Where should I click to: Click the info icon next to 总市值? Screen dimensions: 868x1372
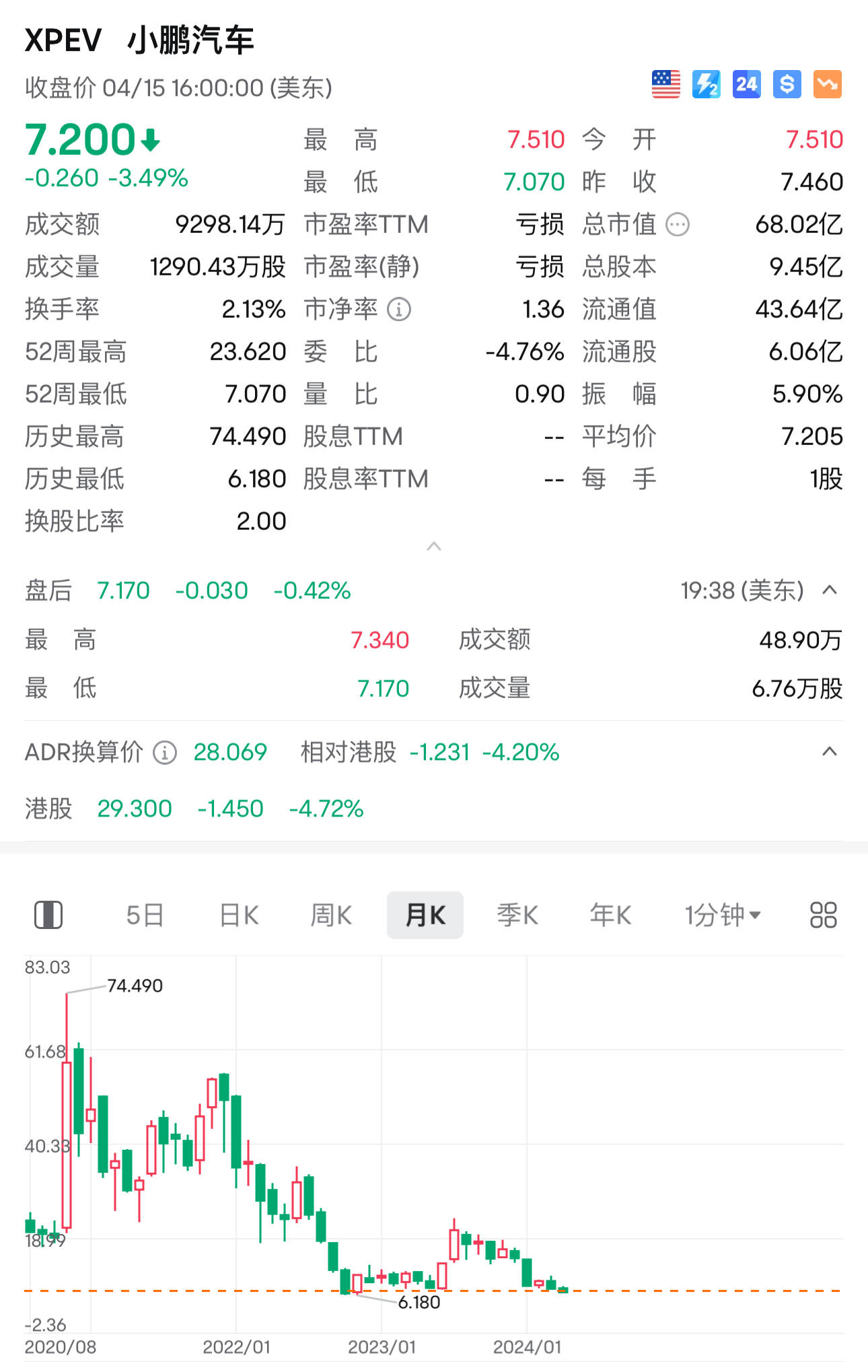677,226
